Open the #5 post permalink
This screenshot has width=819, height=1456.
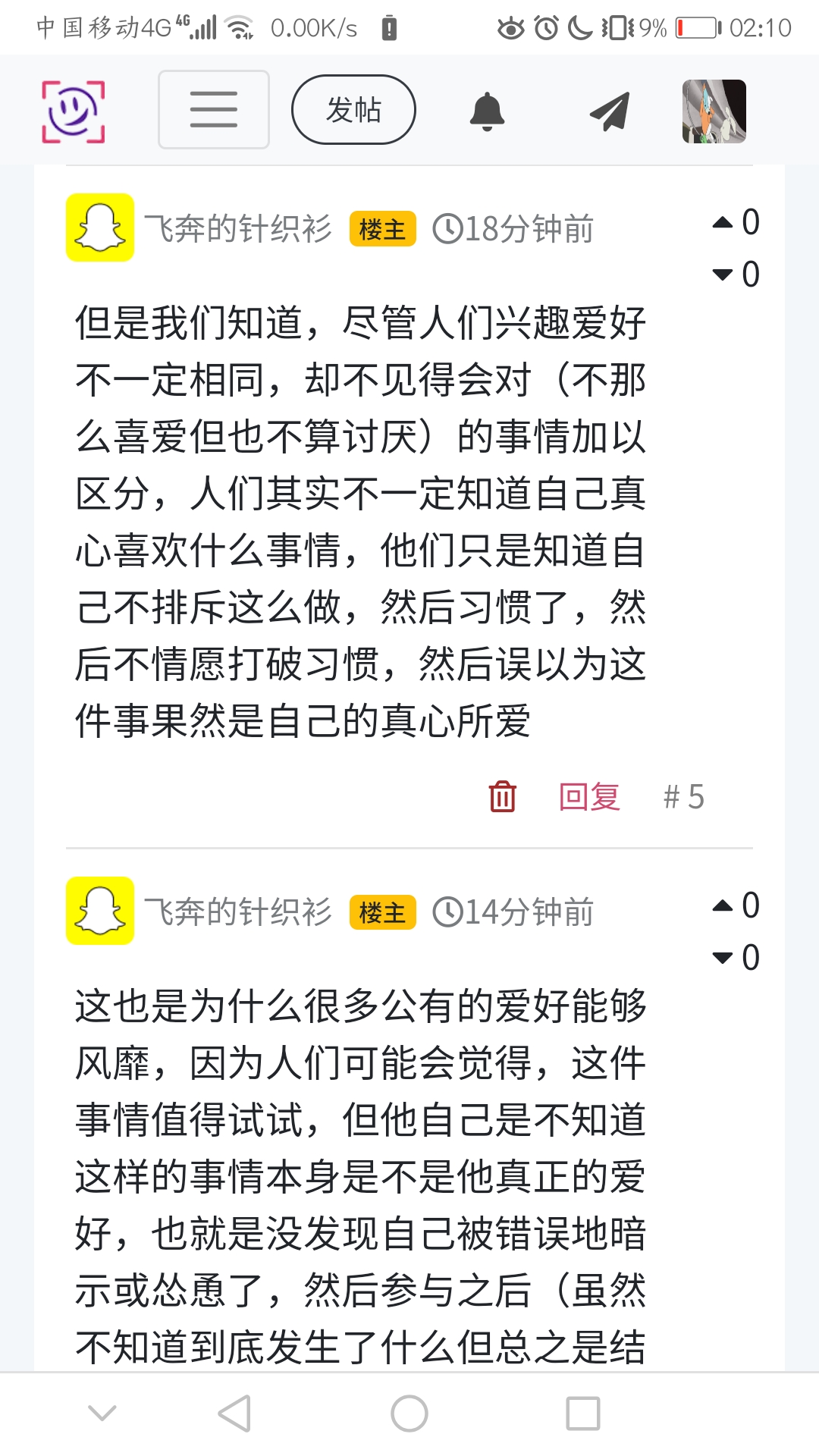coord(683,797)
